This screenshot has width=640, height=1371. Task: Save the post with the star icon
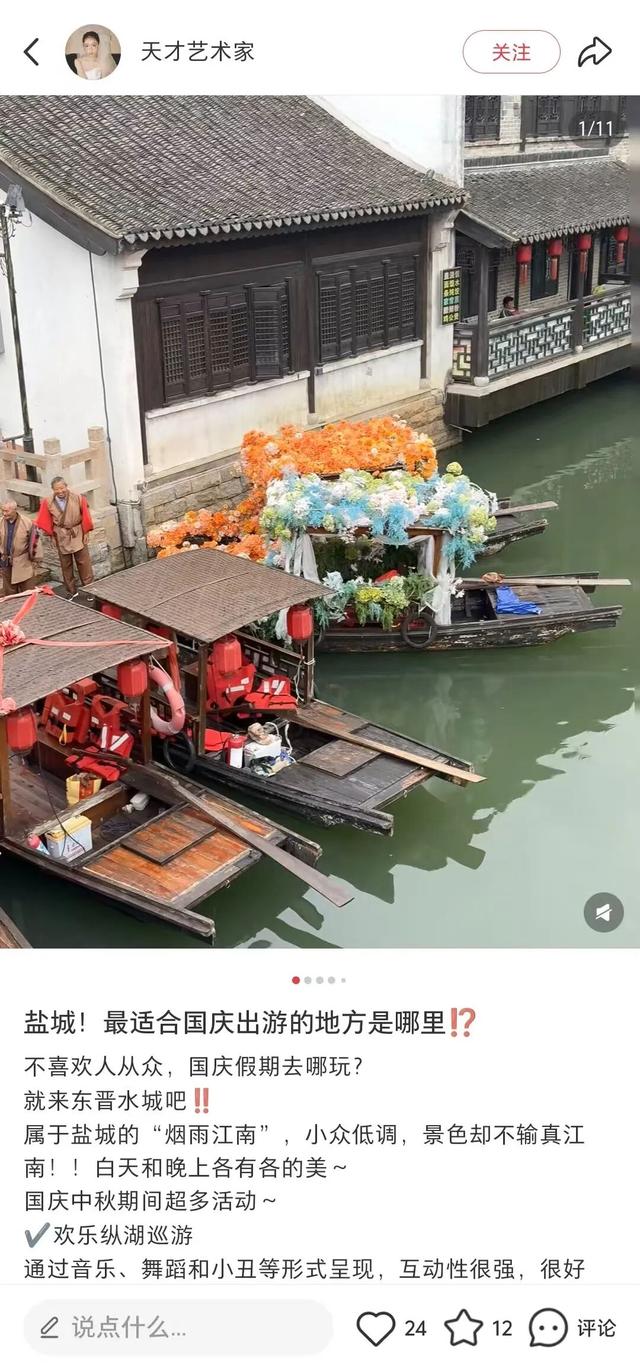click(x=463, y=1327)
